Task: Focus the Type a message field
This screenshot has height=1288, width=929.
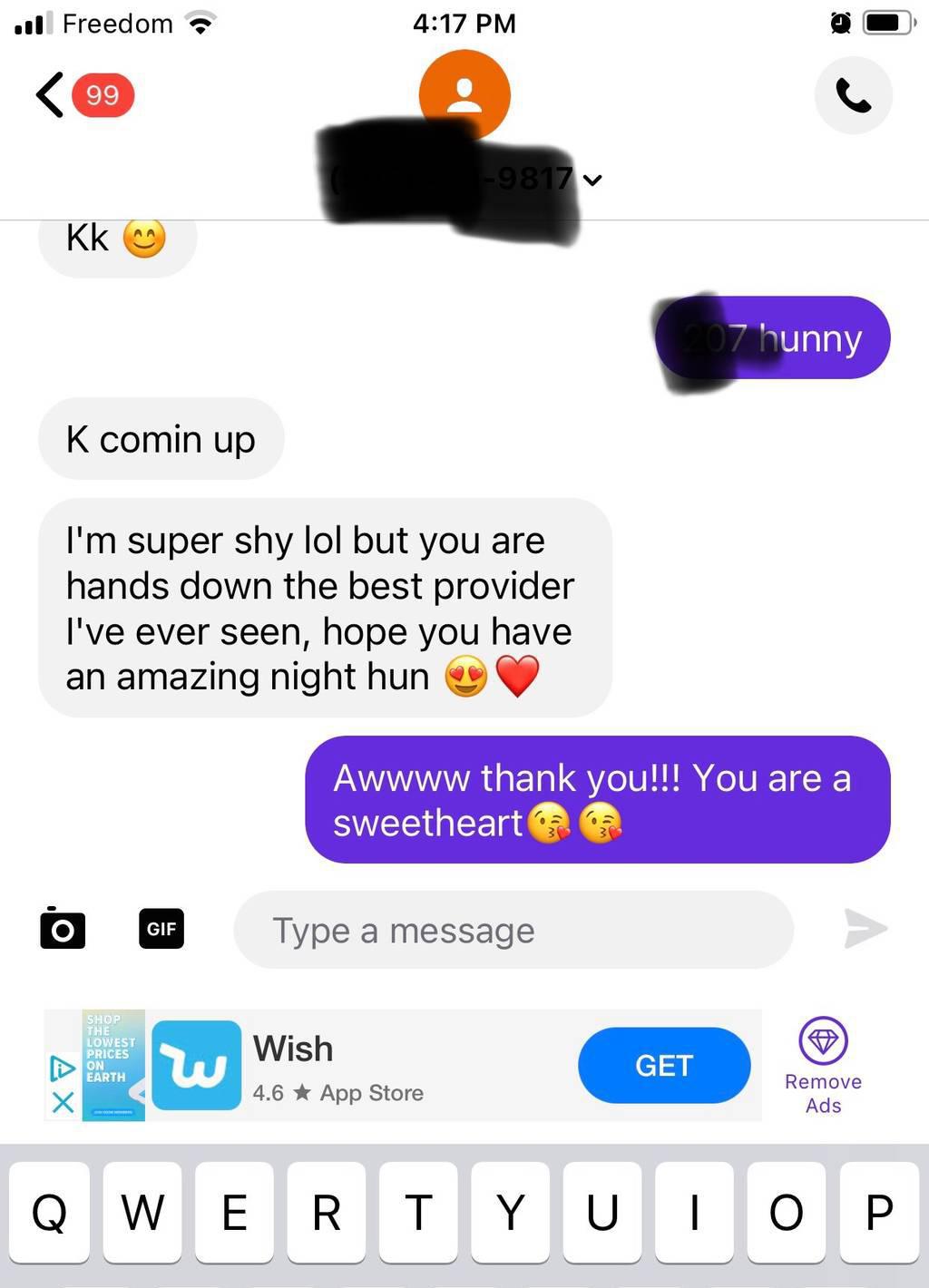Action: (513, 930)
